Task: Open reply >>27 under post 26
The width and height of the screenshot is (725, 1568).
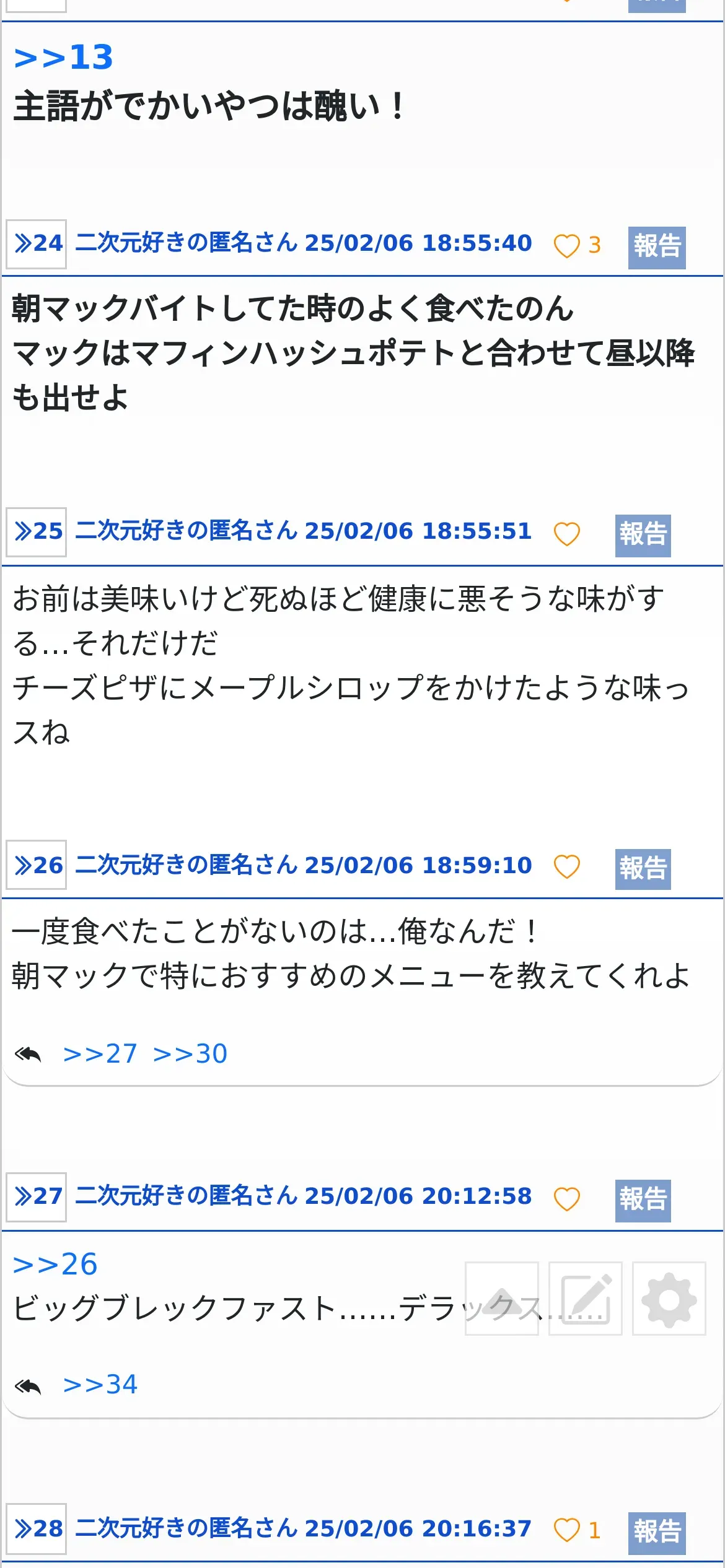Action: click(x=100, y=1053)
